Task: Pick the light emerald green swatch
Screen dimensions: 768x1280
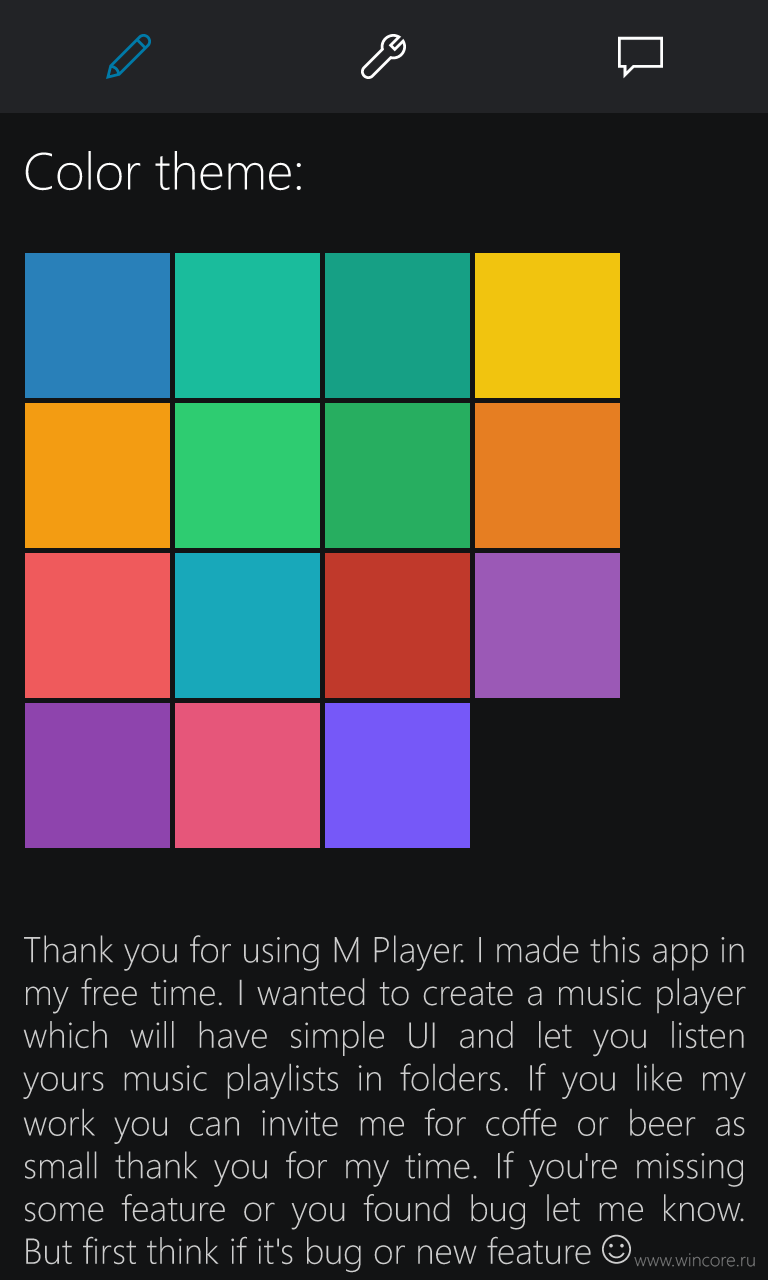Action: click(247, 475)
